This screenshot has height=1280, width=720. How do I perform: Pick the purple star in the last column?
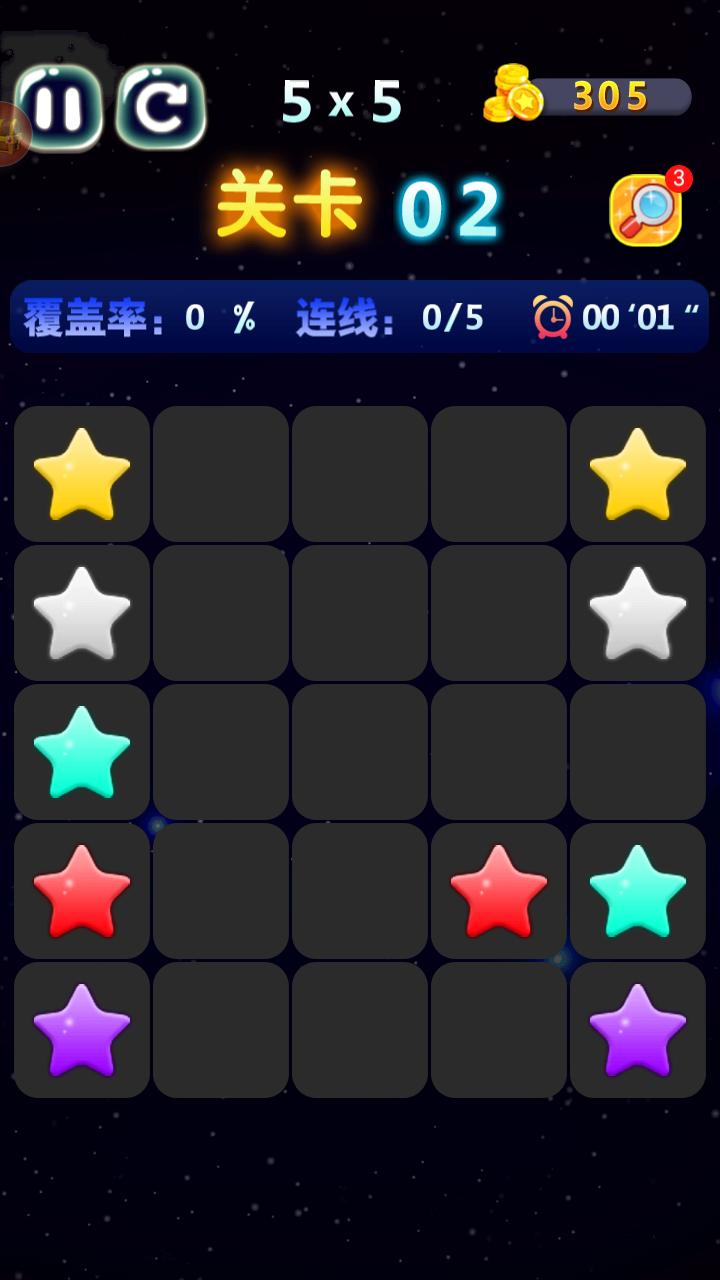pos(638,1030)
